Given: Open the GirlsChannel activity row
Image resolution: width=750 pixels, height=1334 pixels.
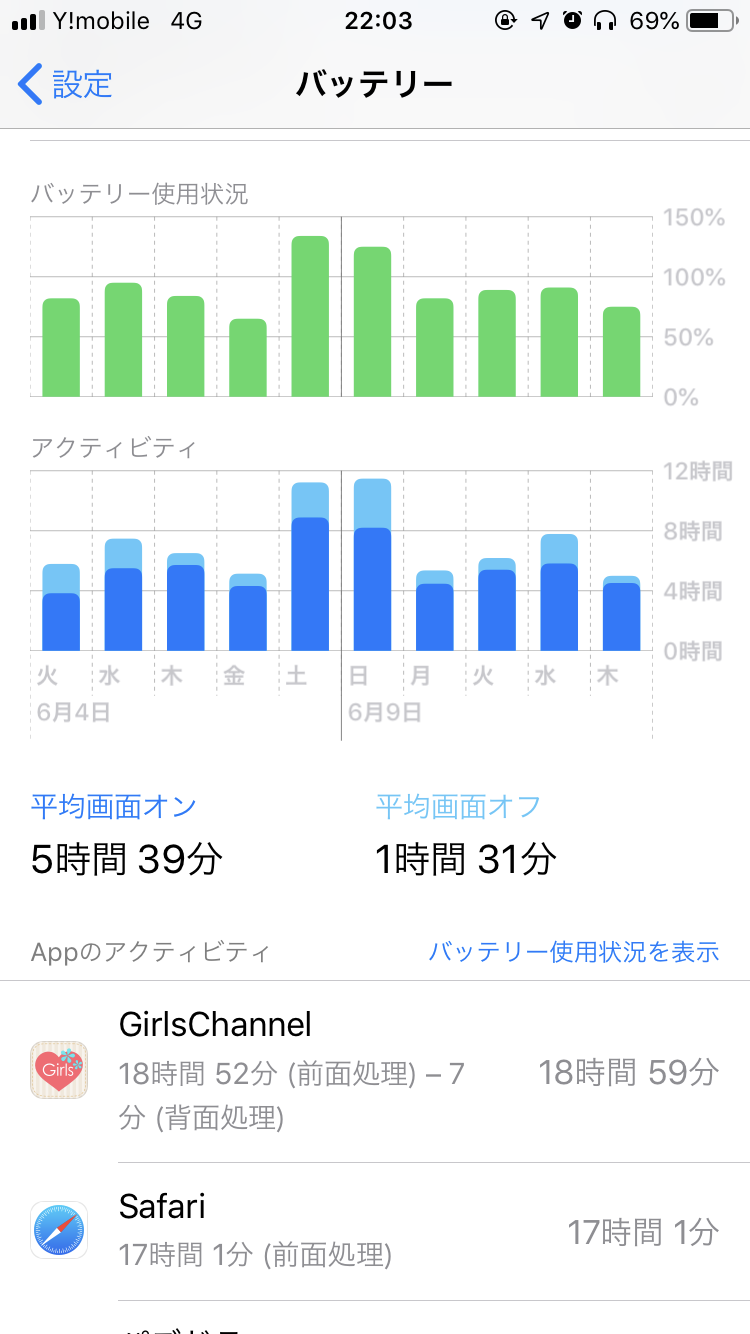Looking at the screenshot, I should pyautogui.click(x=375, y=1072).
